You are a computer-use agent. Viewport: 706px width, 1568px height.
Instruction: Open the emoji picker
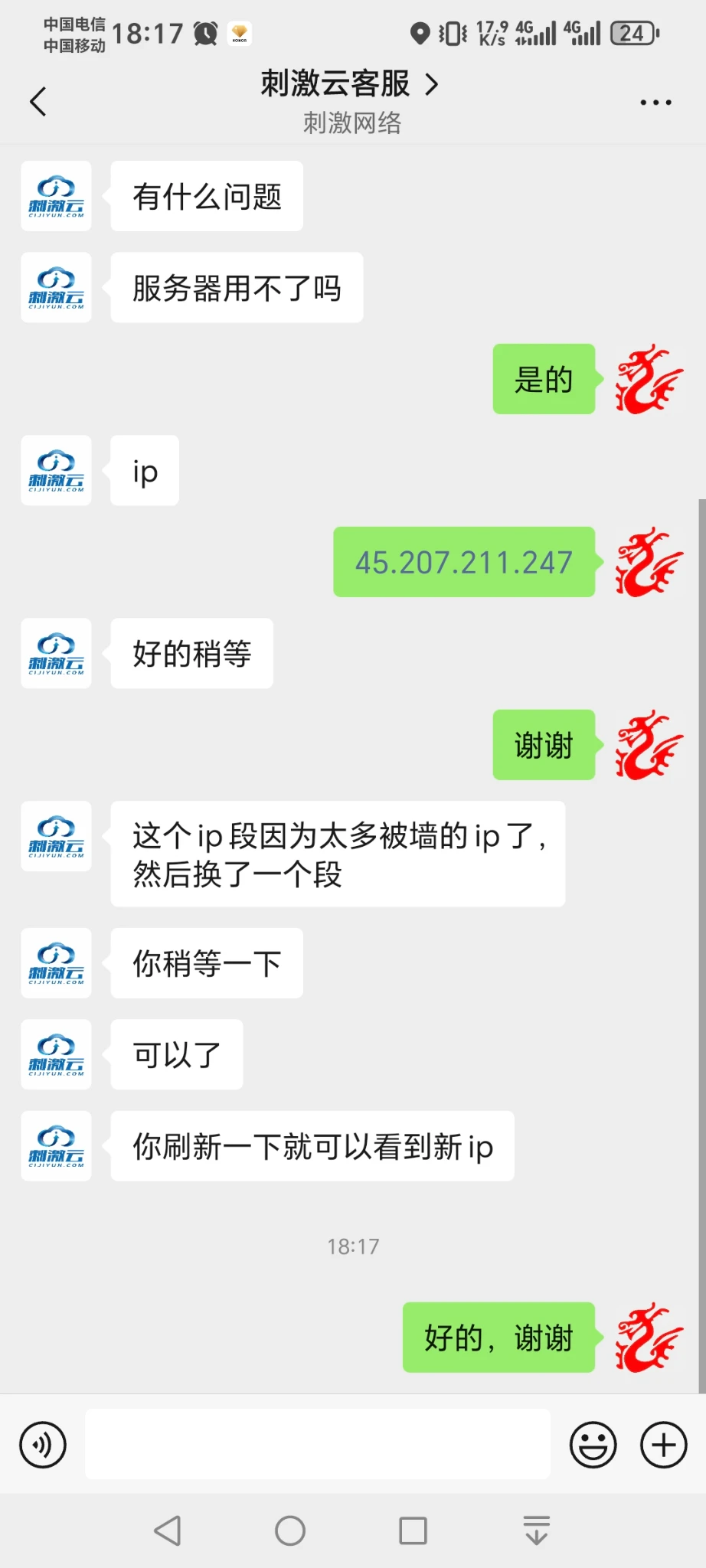[593, 1445]
